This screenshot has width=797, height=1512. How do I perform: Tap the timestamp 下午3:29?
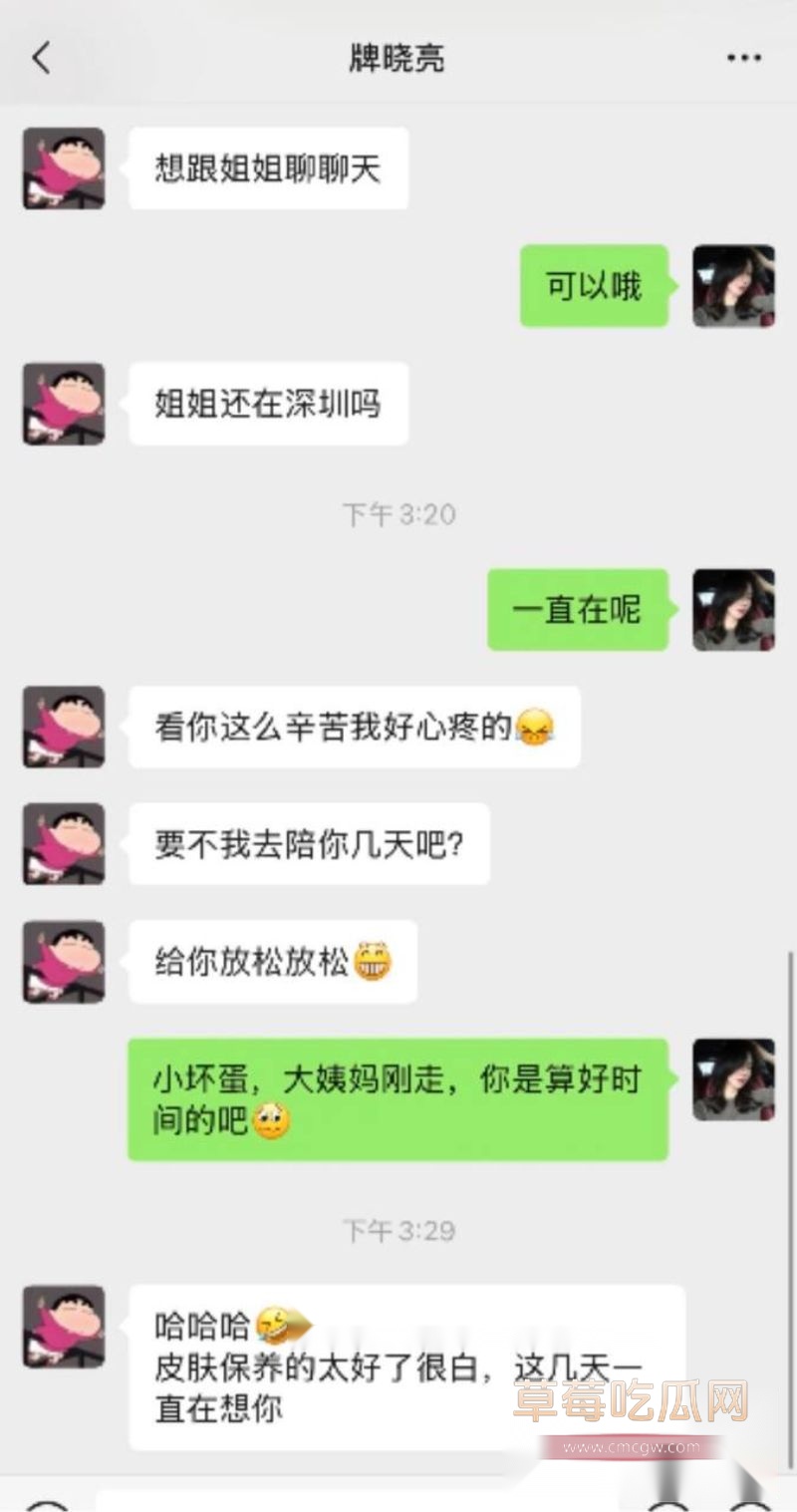[397, 1233]
